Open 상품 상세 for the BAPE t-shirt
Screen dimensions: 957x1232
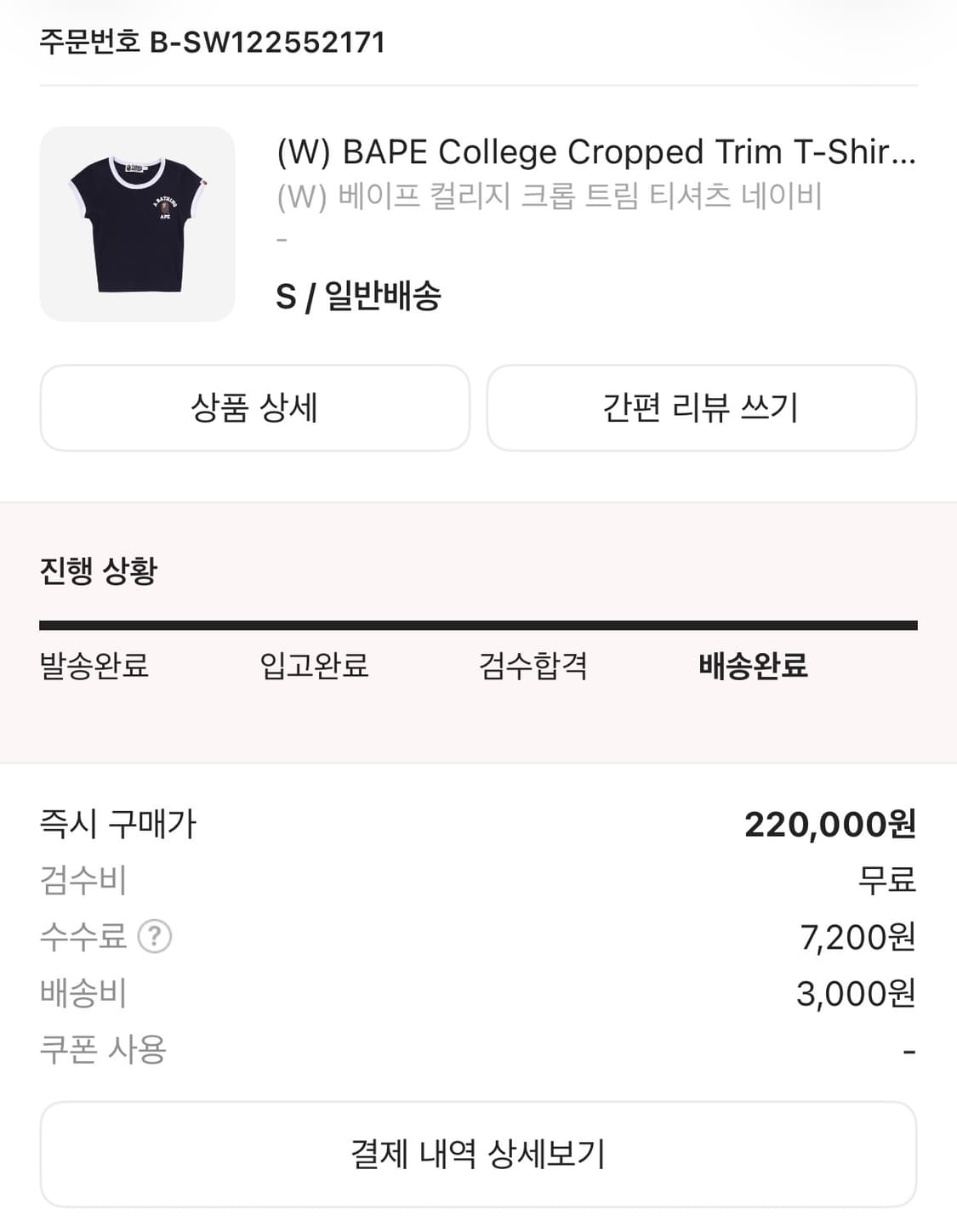254,408
